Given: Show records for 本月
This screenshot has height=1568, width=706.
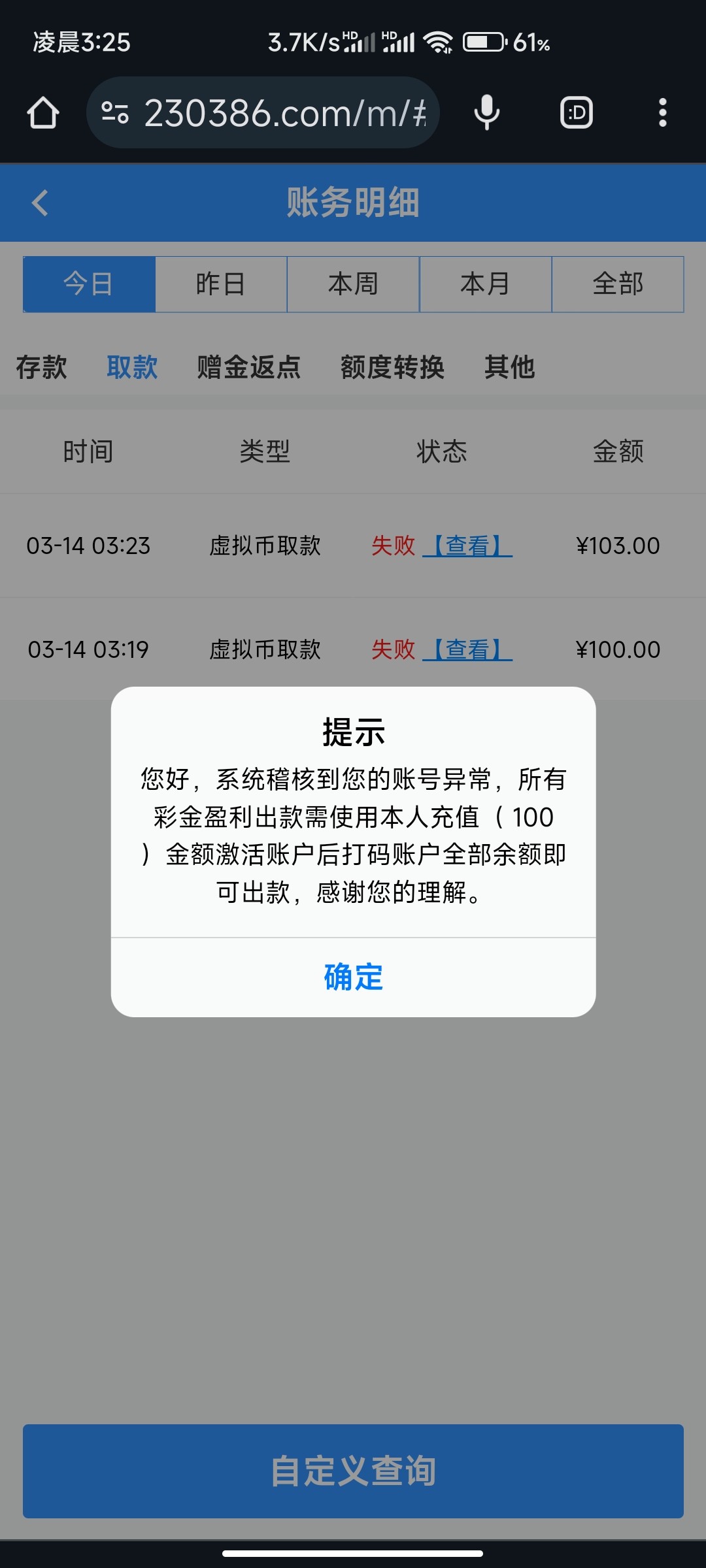Looking at the screenshot, I should [485, 284].
